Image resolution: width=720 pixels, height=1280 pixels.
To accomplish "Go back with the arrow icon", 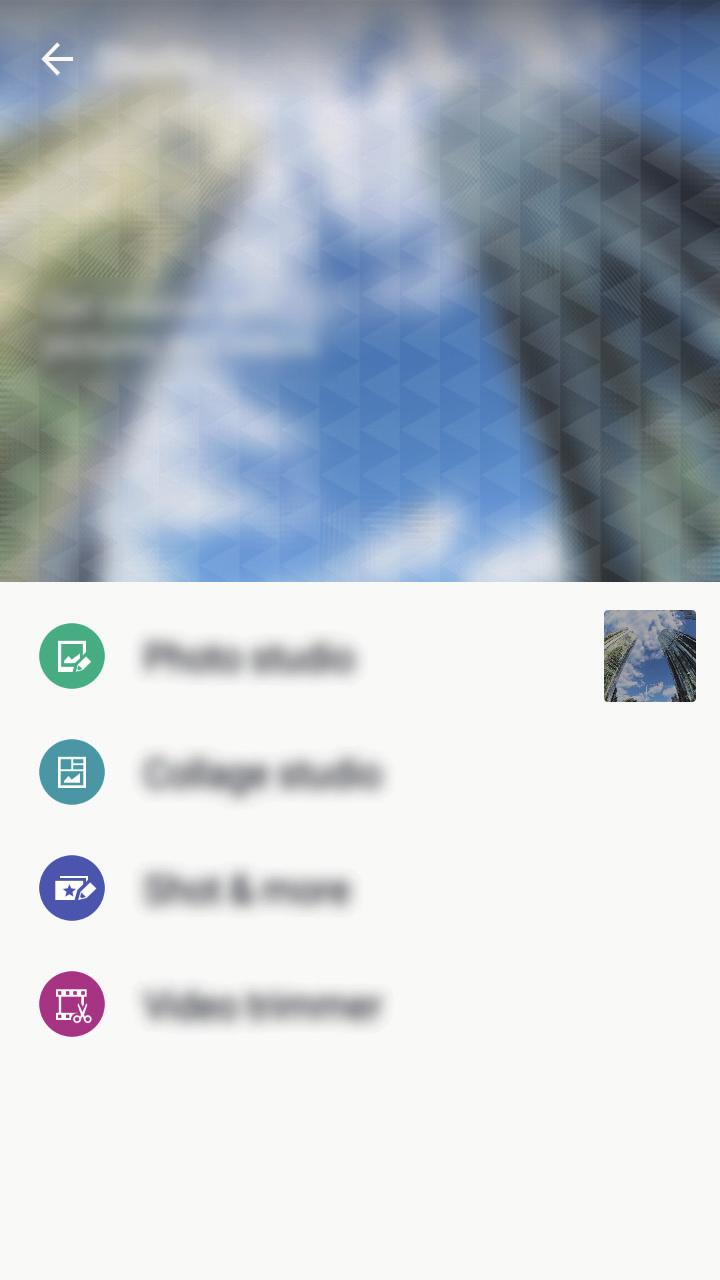I will [x=57, y=60].
